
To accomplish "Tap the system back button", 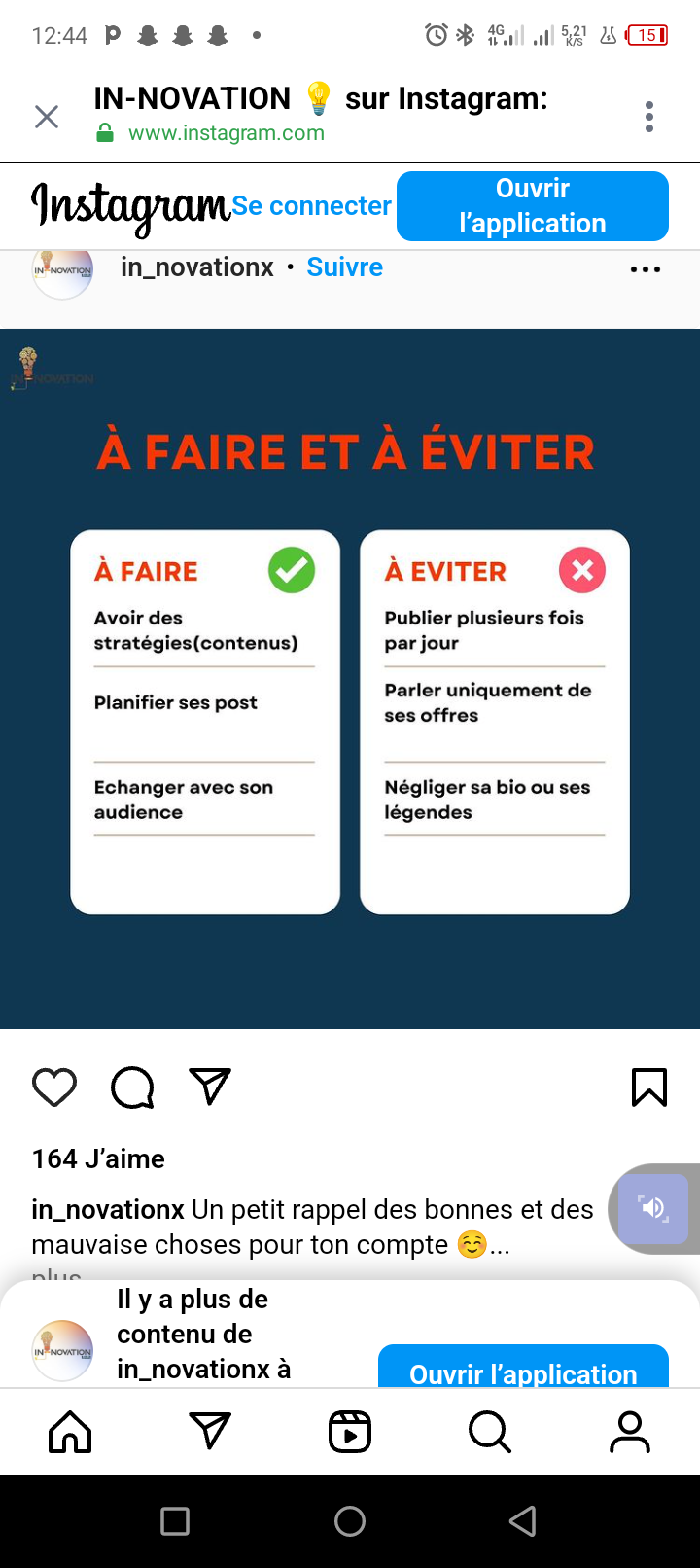I will tap(523, 1521).
